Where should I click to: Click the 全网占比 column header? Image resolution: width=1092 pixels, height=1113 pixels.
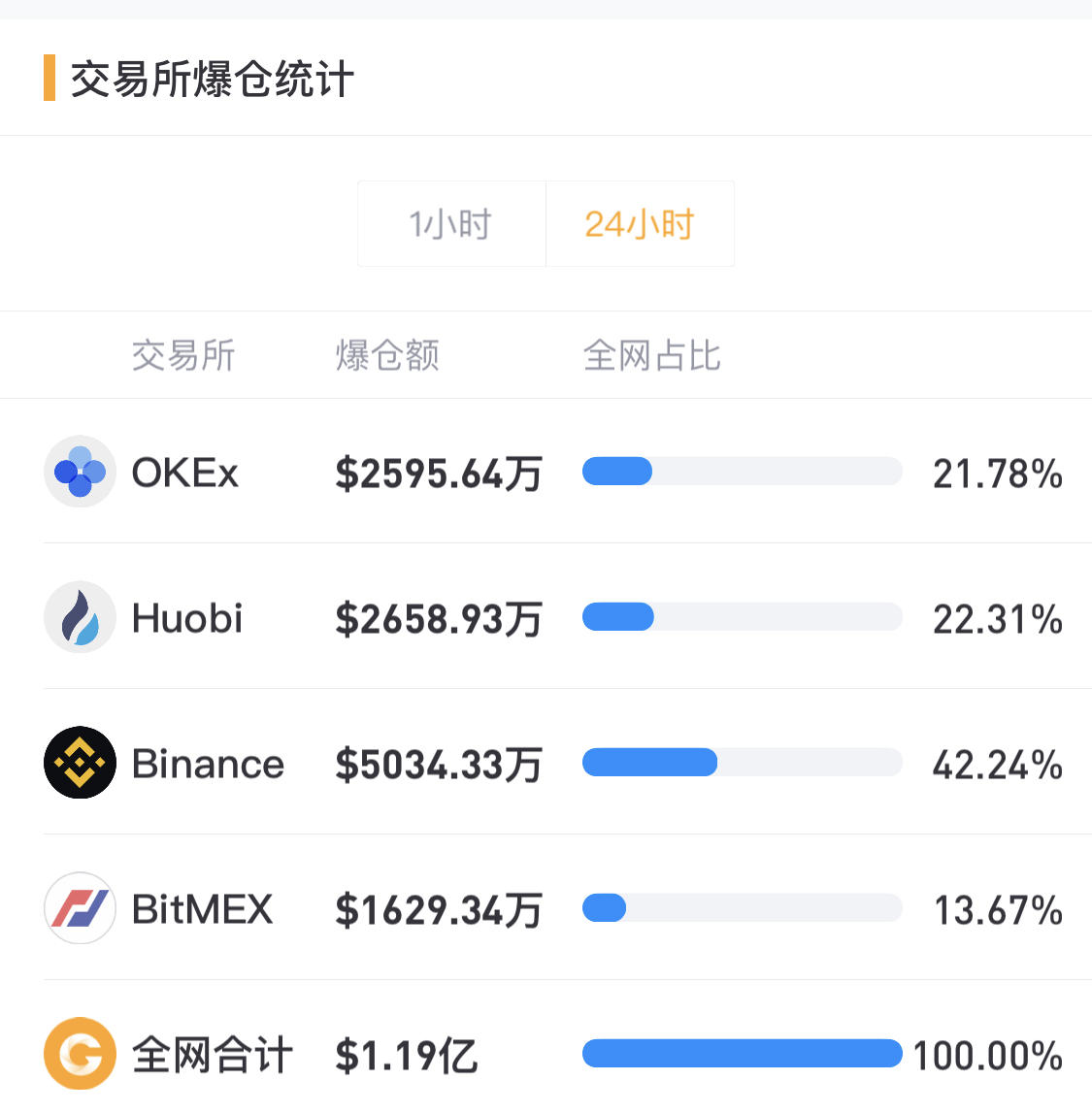[x=652, y=355]
